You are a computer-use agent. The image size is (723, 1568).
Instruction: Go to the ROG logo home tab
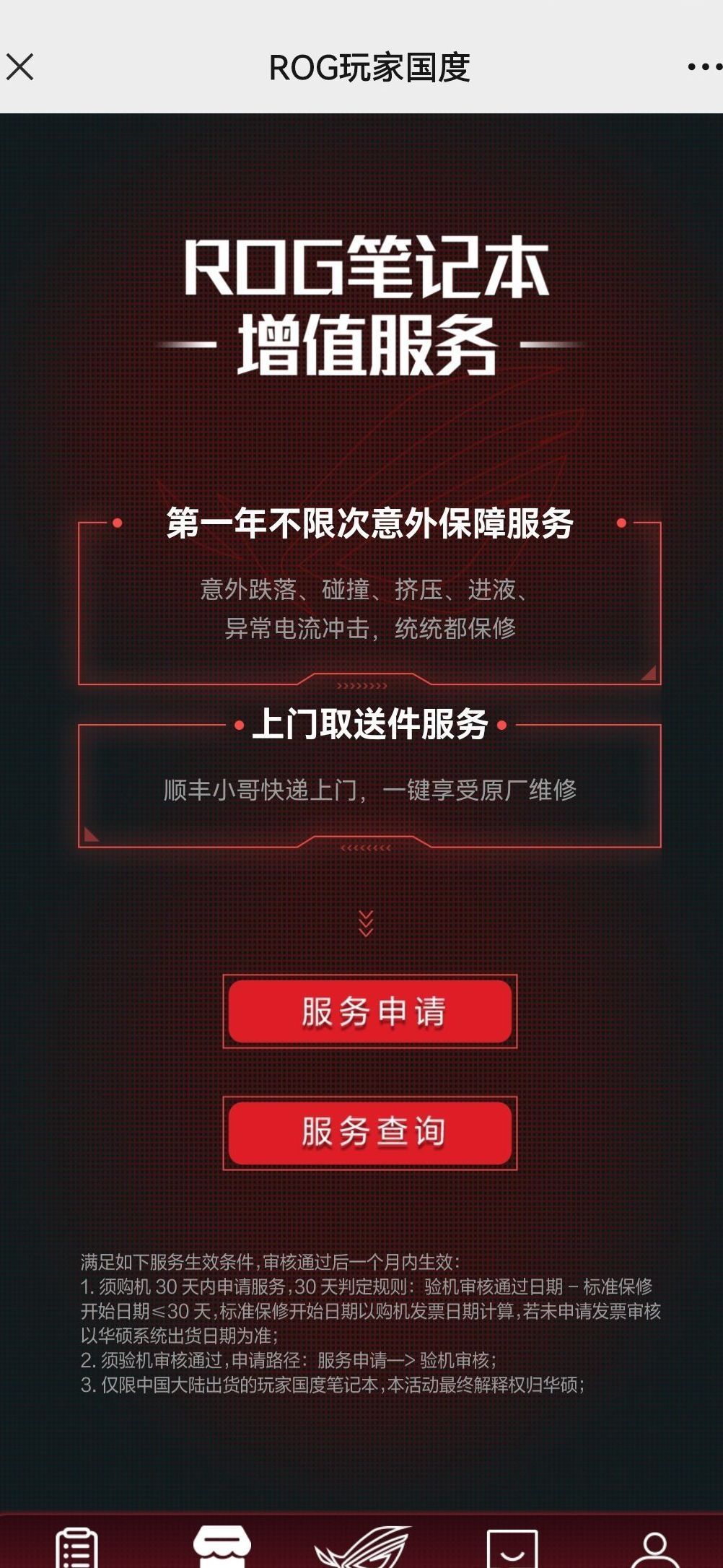[x=364, y=1548]
